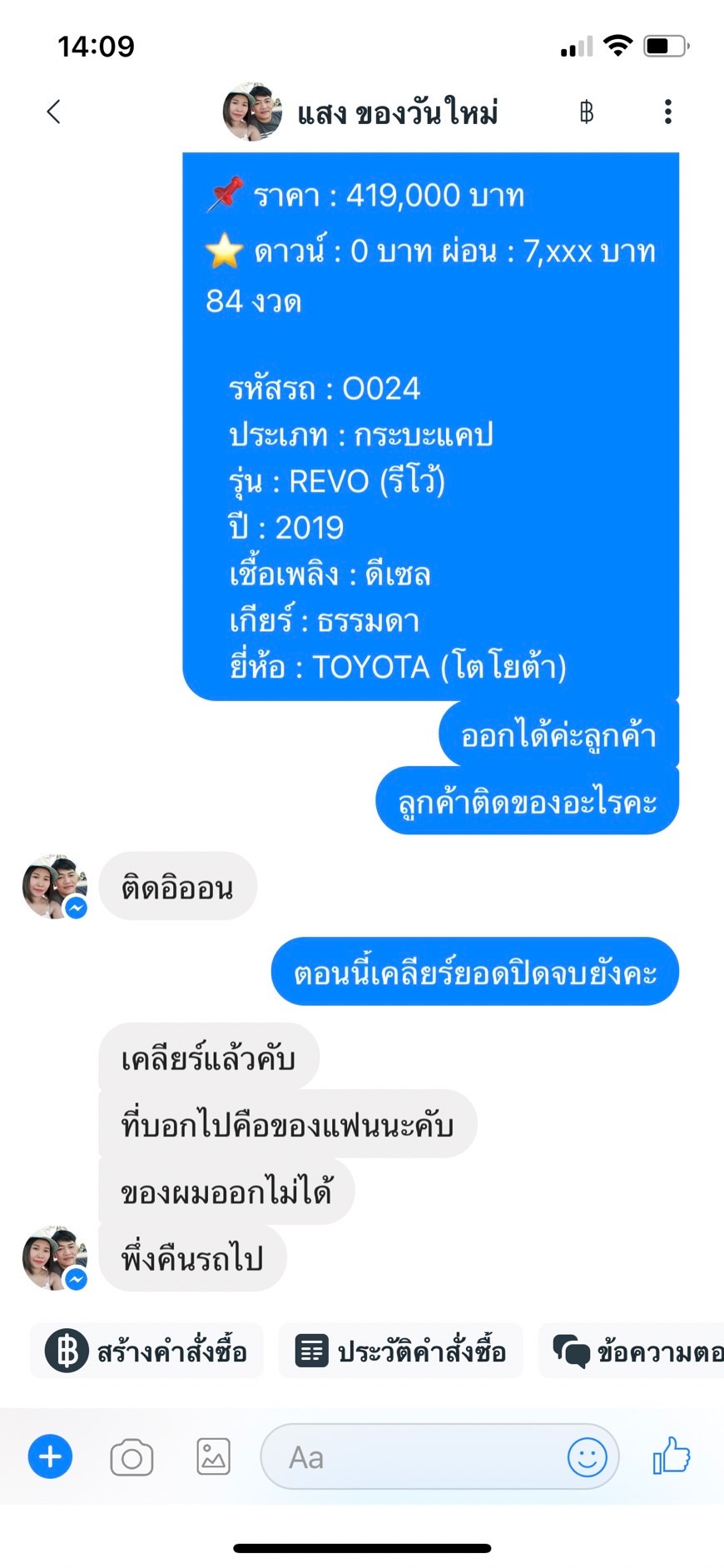Open profile of แสง ของวันใหม่
The image size is (724, 1568).
pyautogui.click(x=396, y=112)
